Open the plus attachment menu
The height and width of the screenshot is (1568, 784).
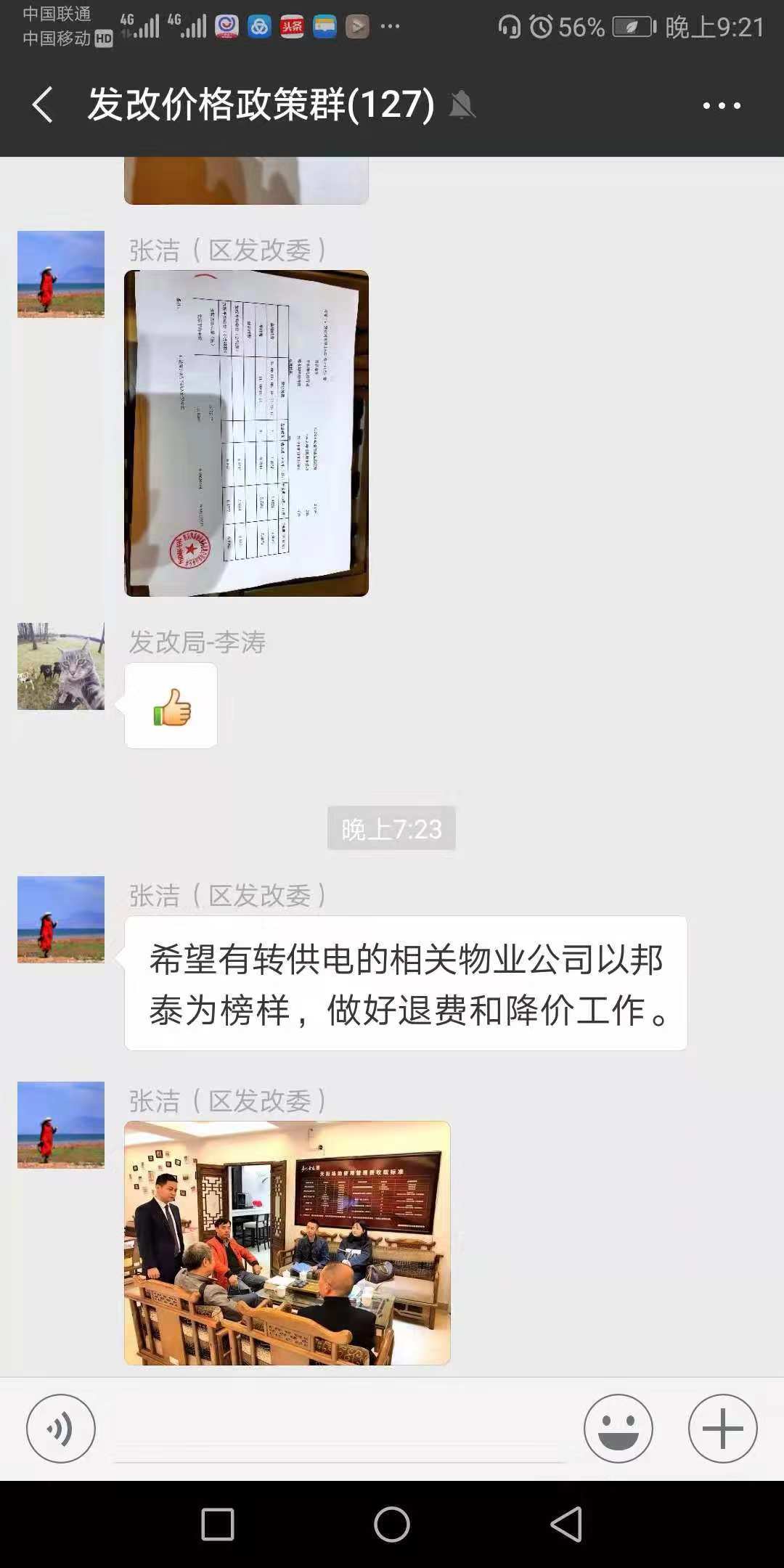(x=722, y=1429)
